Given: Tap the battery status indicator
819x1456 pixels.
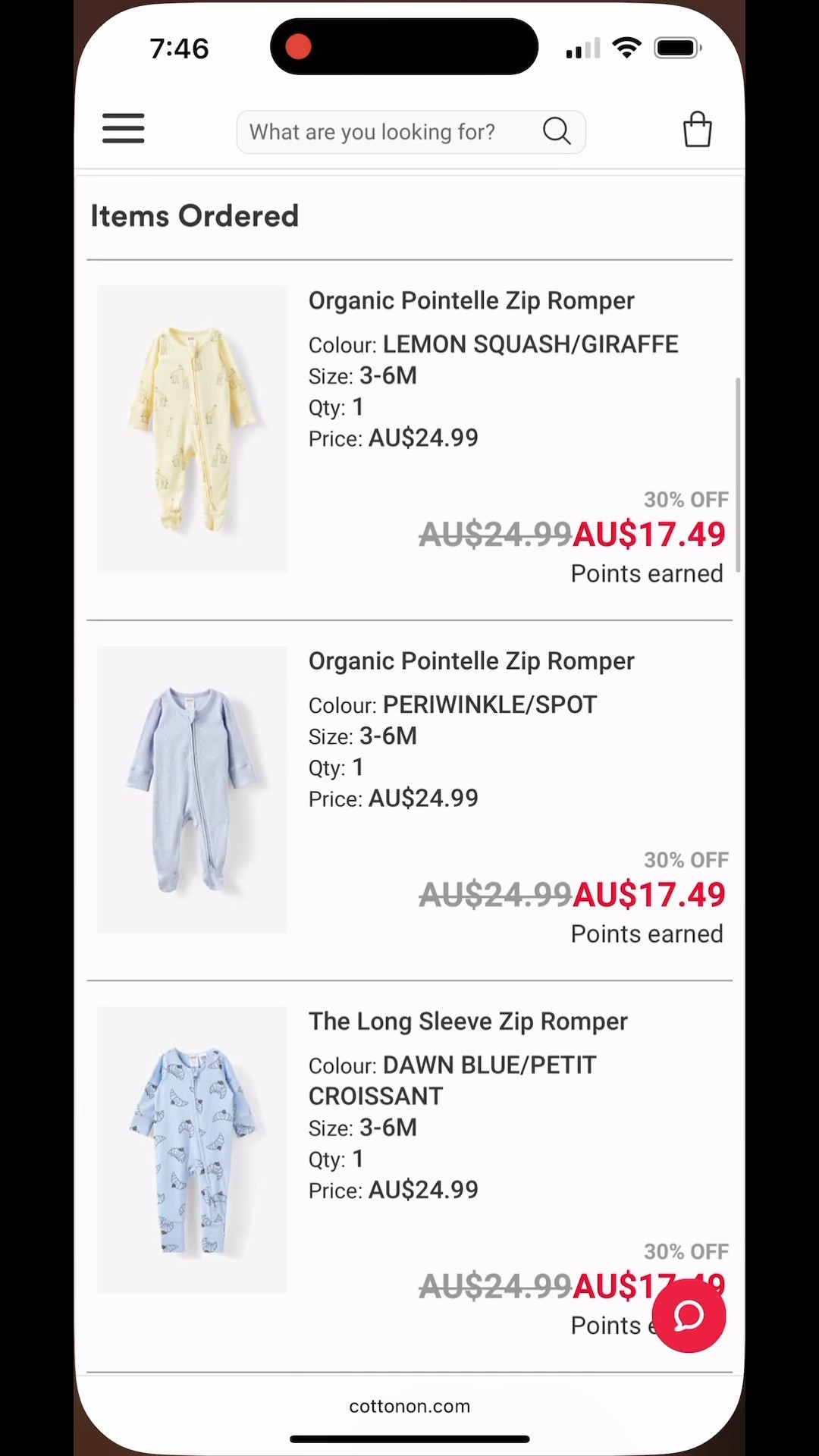Looking at the screenshot, I should [677, 47].
